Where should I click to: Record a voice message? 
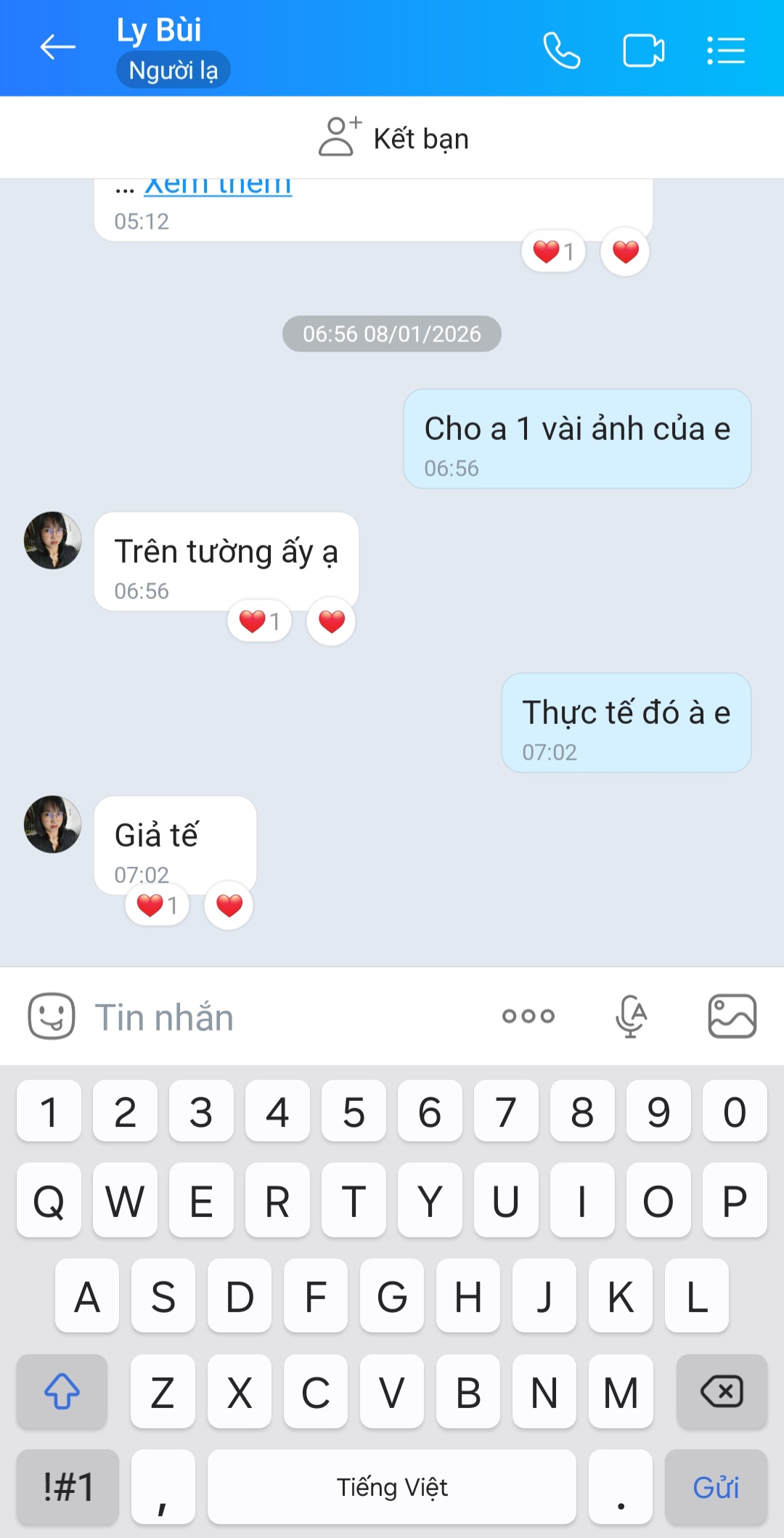pos(631,1016)
